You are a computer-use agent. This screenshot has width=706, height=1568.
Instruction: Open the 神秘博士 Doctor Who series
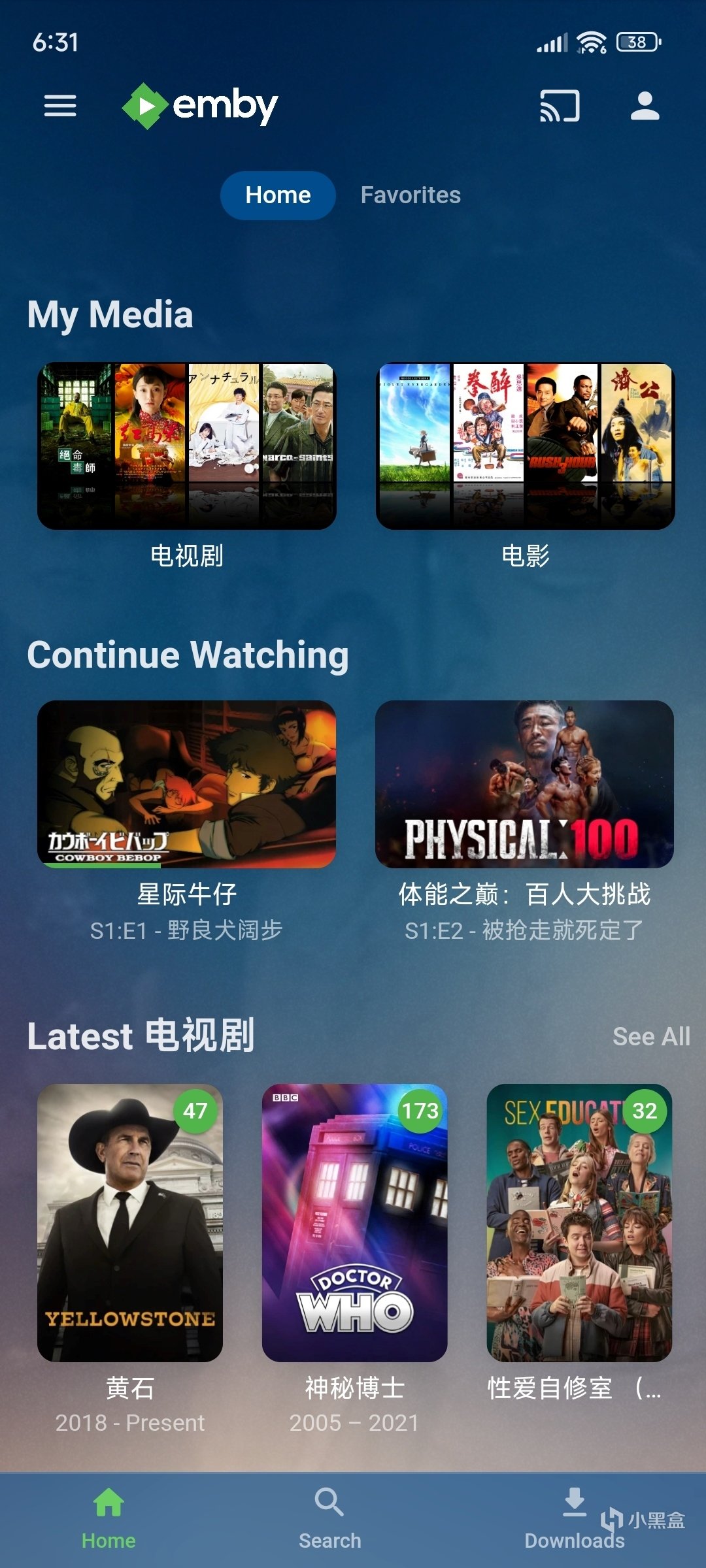click(x=355, y=1222)
